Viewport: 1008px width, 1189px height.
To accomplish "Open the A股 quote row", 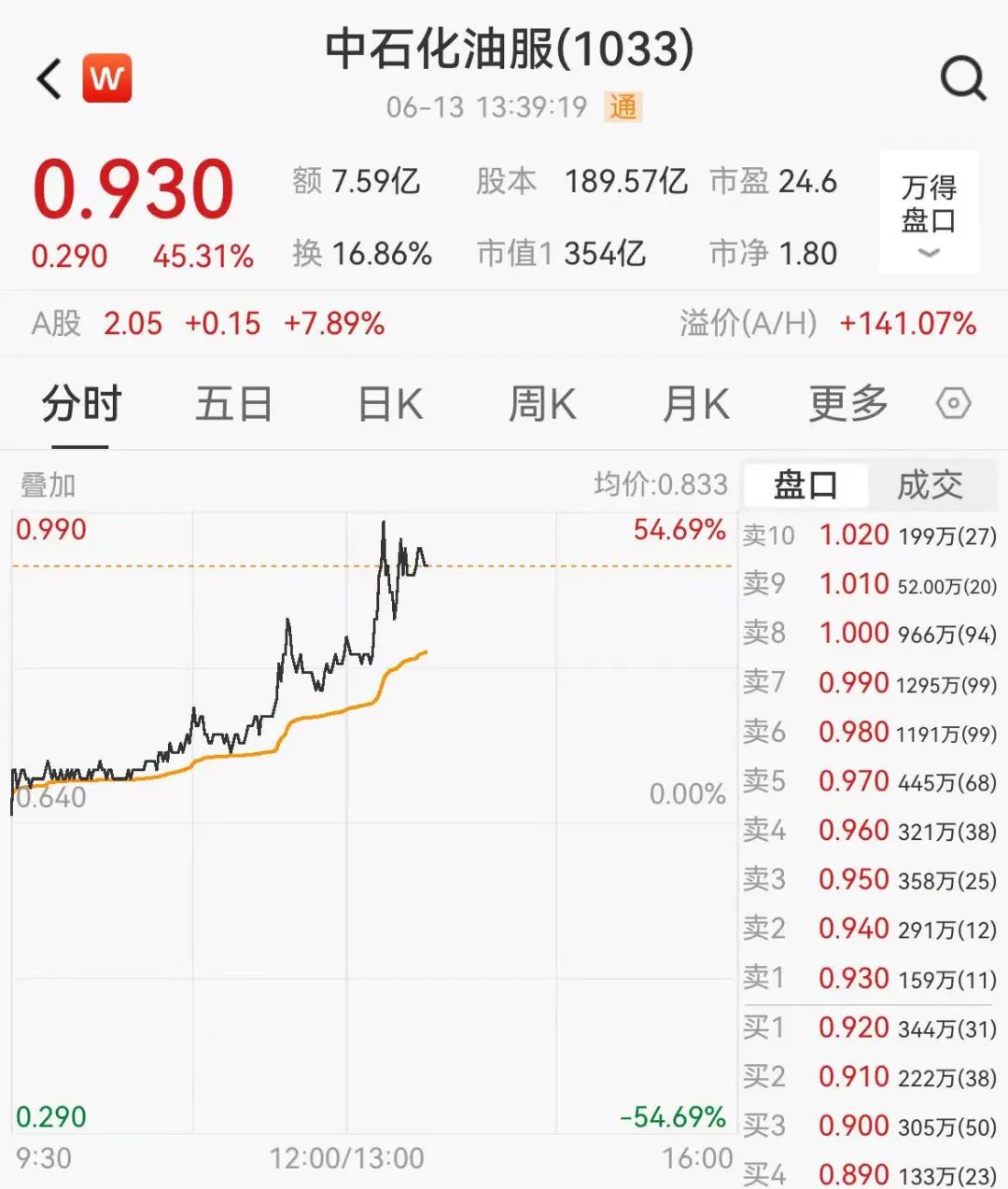I will 207,324.
